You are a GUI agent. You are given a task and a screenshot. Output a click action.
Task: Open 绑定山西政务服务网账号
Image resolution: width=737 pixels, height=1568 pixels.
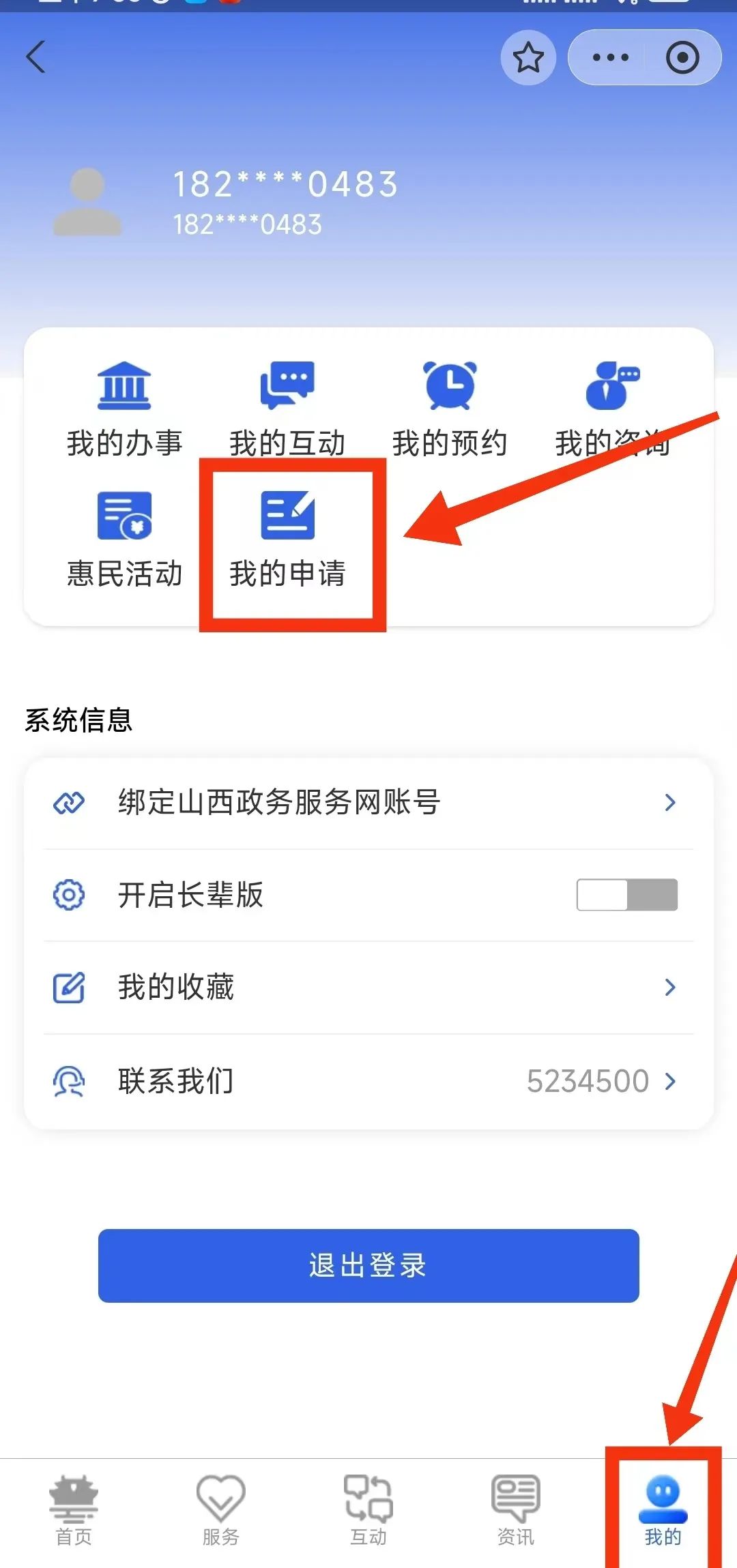coord(369,803)
